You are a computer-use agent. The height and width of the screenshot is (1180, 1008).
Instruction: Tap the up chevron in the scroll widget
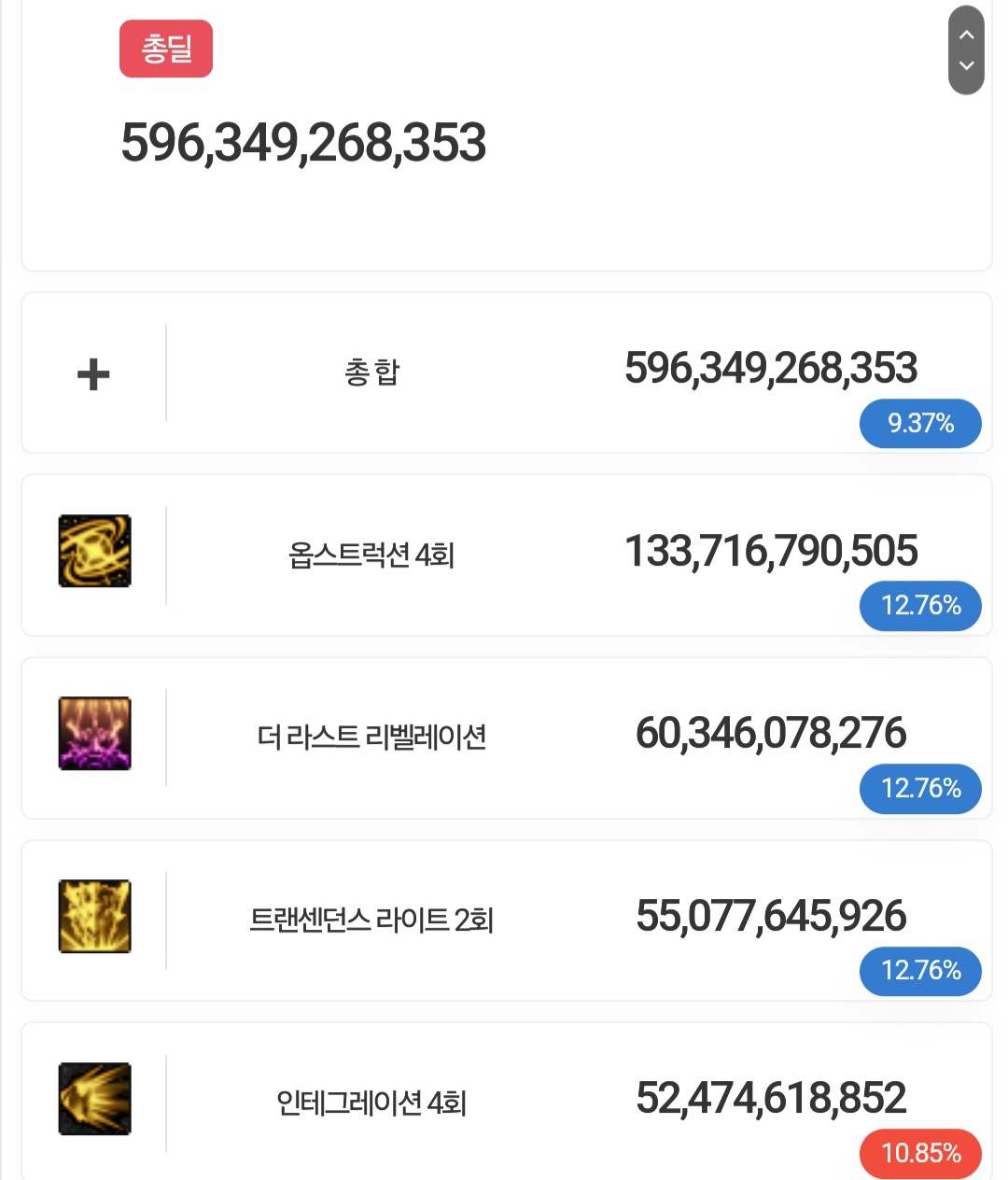(966, 35)
